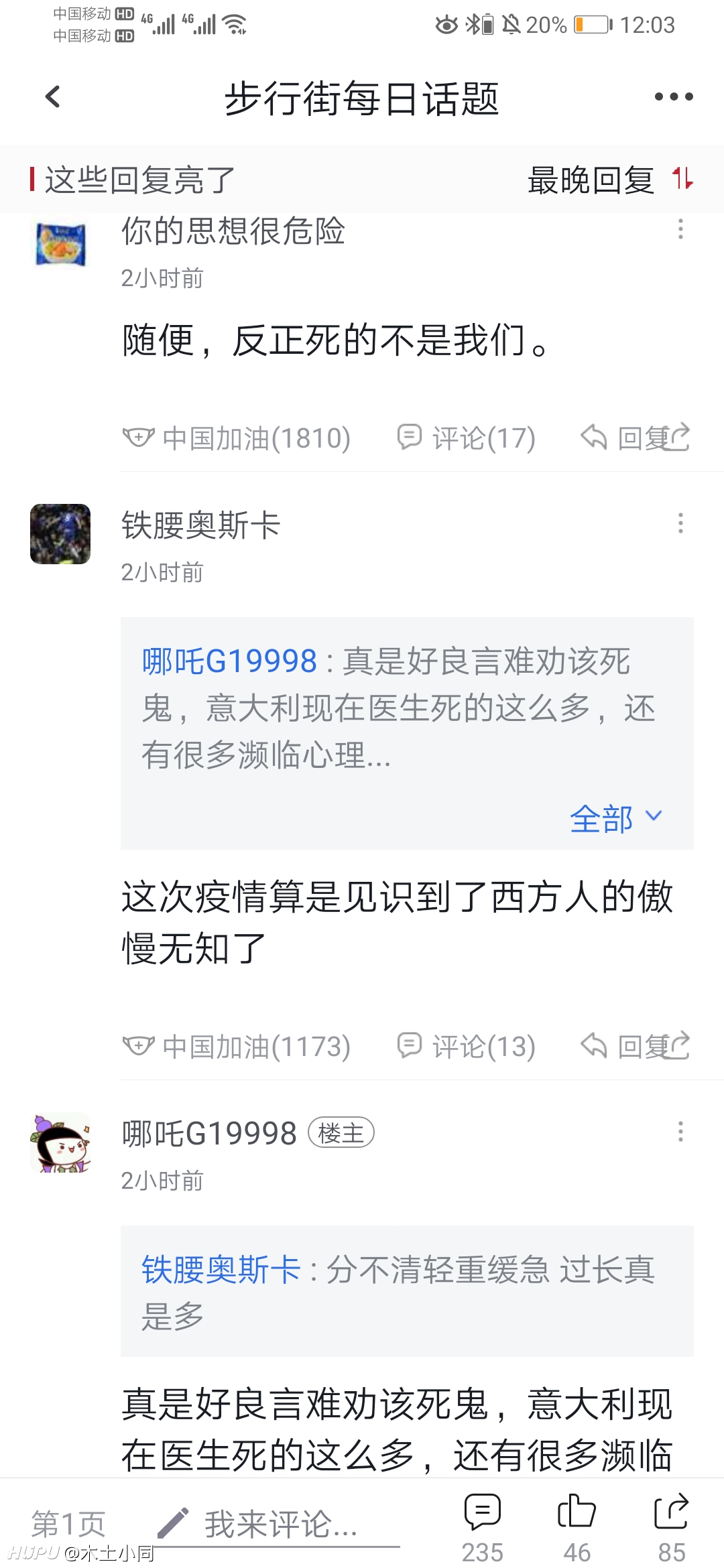Open options for 你的思想很危险's comment
This screenshot has height=1568, width=724.
[x=680, y=229]
